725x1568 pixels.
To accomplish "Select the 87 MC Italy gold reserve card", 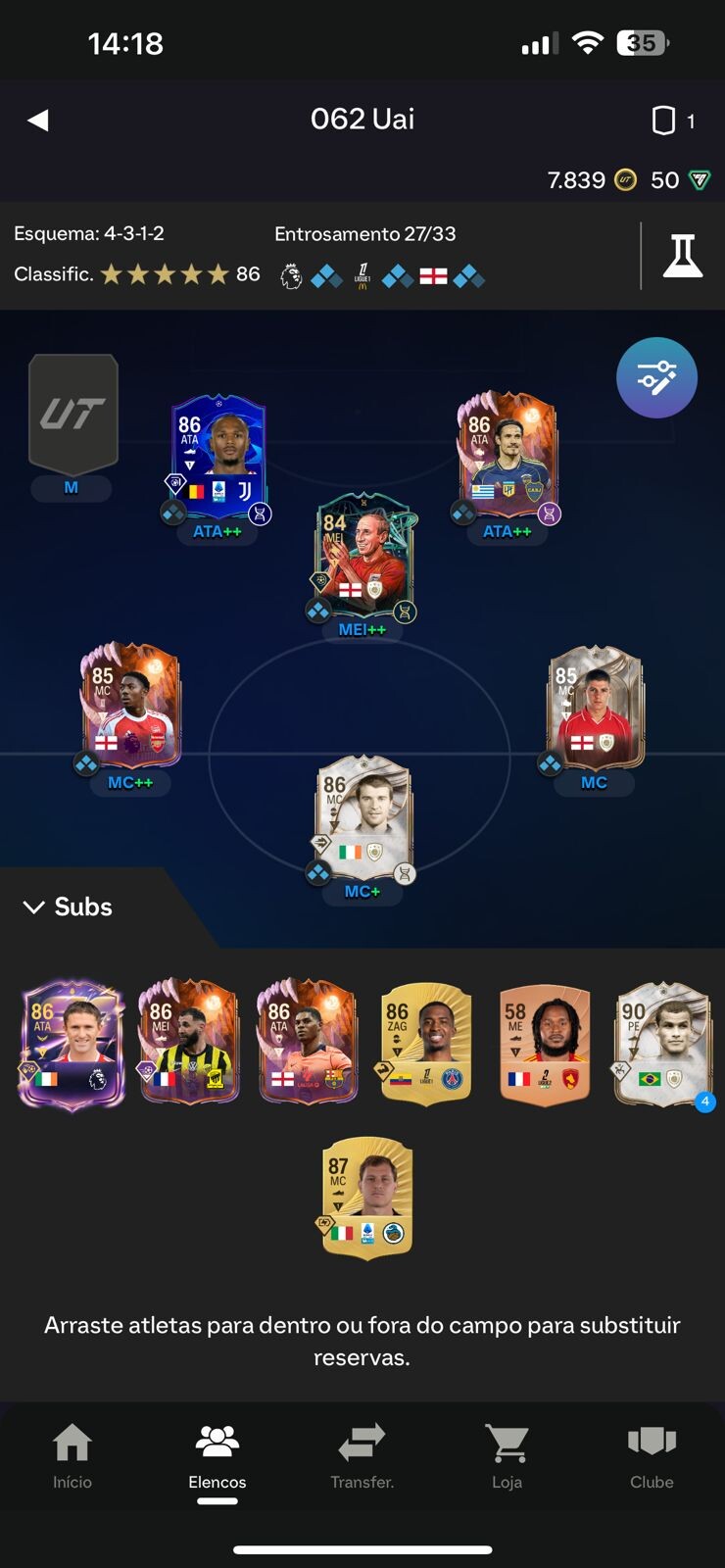I will pyautogui.click(x=367, y=1196).
